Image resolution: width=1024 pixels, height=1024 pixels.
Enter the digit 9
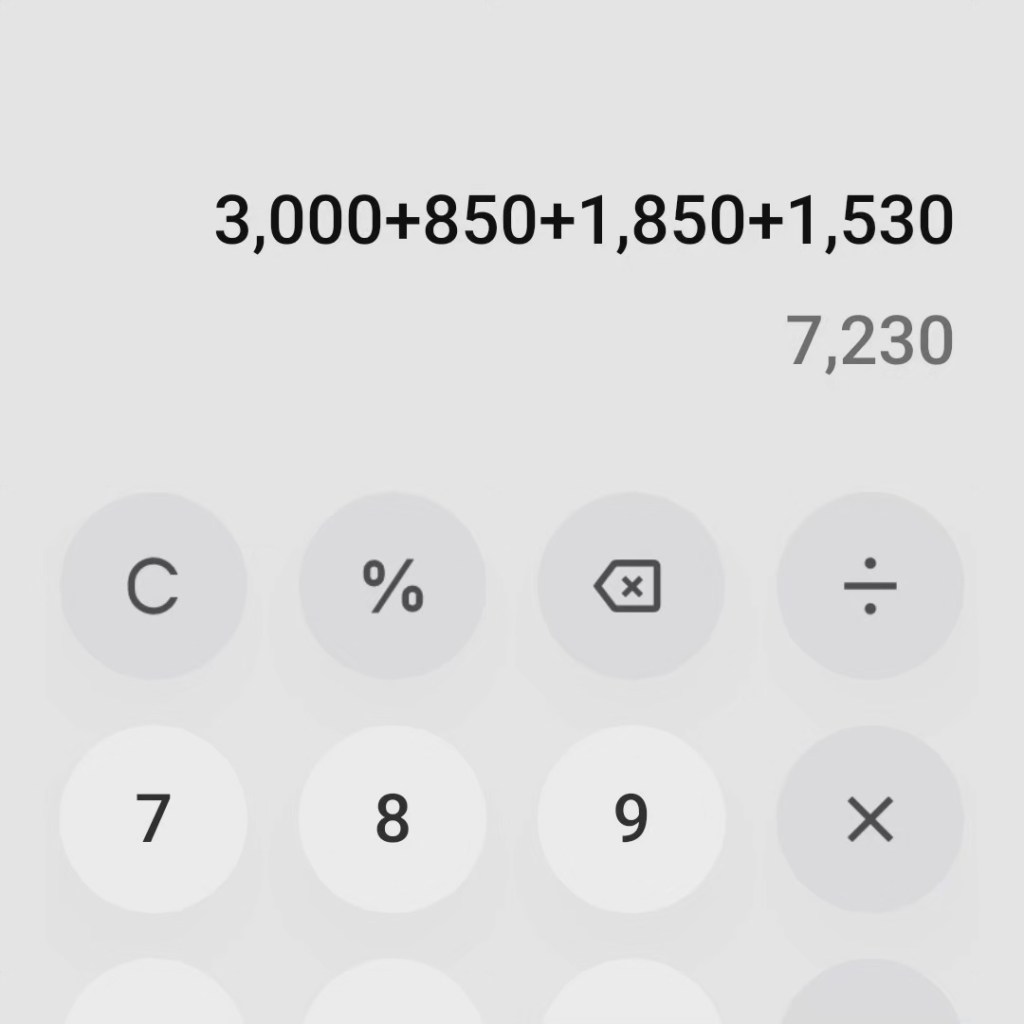[x=630, y=819]
